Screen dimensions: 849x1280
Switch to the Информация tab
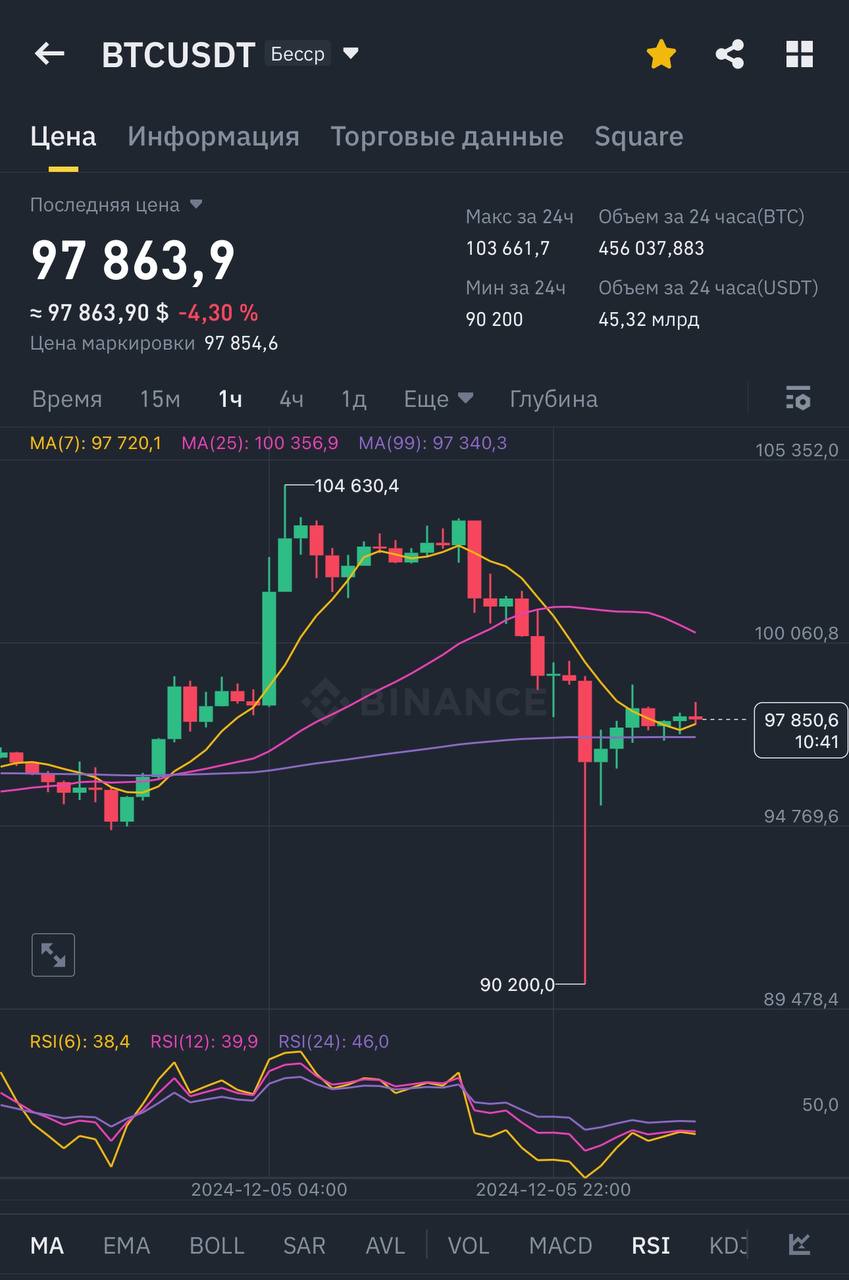(213, 137)
